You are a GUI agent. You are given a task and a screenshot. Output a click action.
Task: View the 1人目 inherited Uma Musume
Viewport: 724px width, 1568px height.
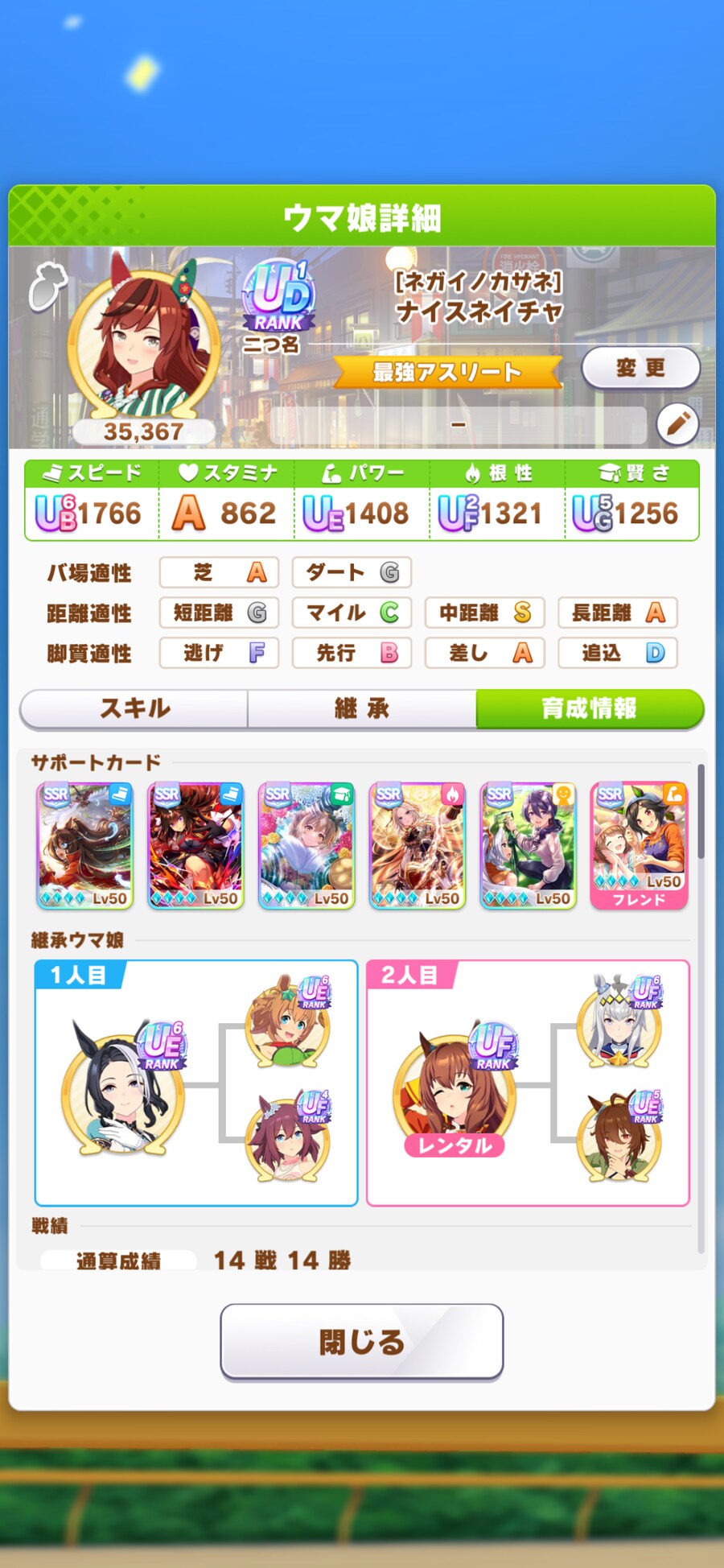[x=122, y=1087]
